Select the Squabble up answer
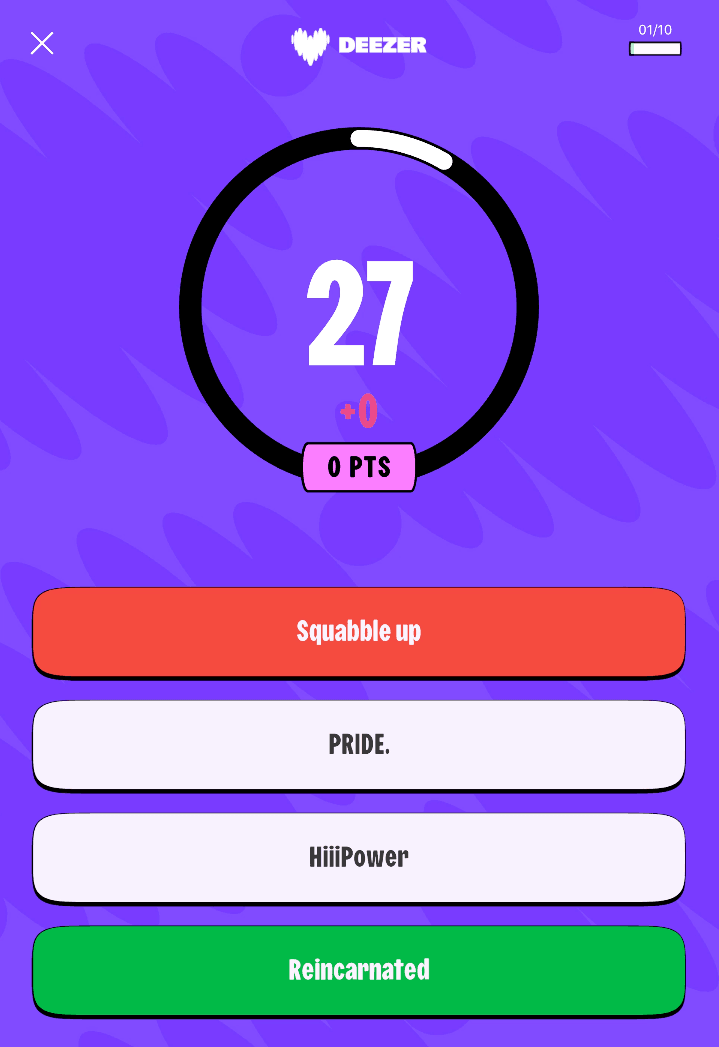The width and height of the screenshot is (719, 1047). (x=358, y=632)
